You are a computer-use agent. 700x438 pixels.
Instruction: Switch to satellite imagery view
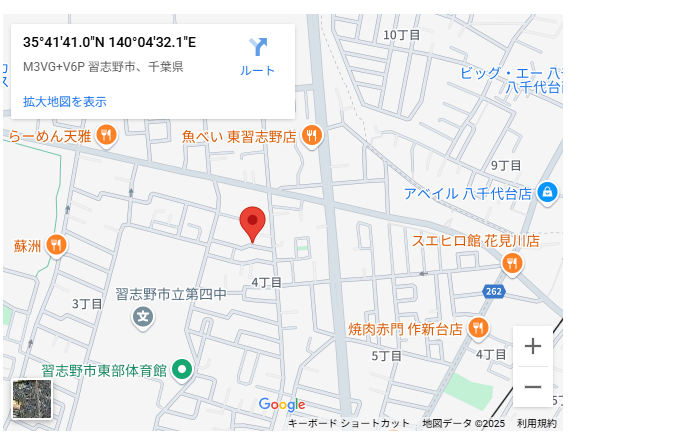click(x=32, y=399)
